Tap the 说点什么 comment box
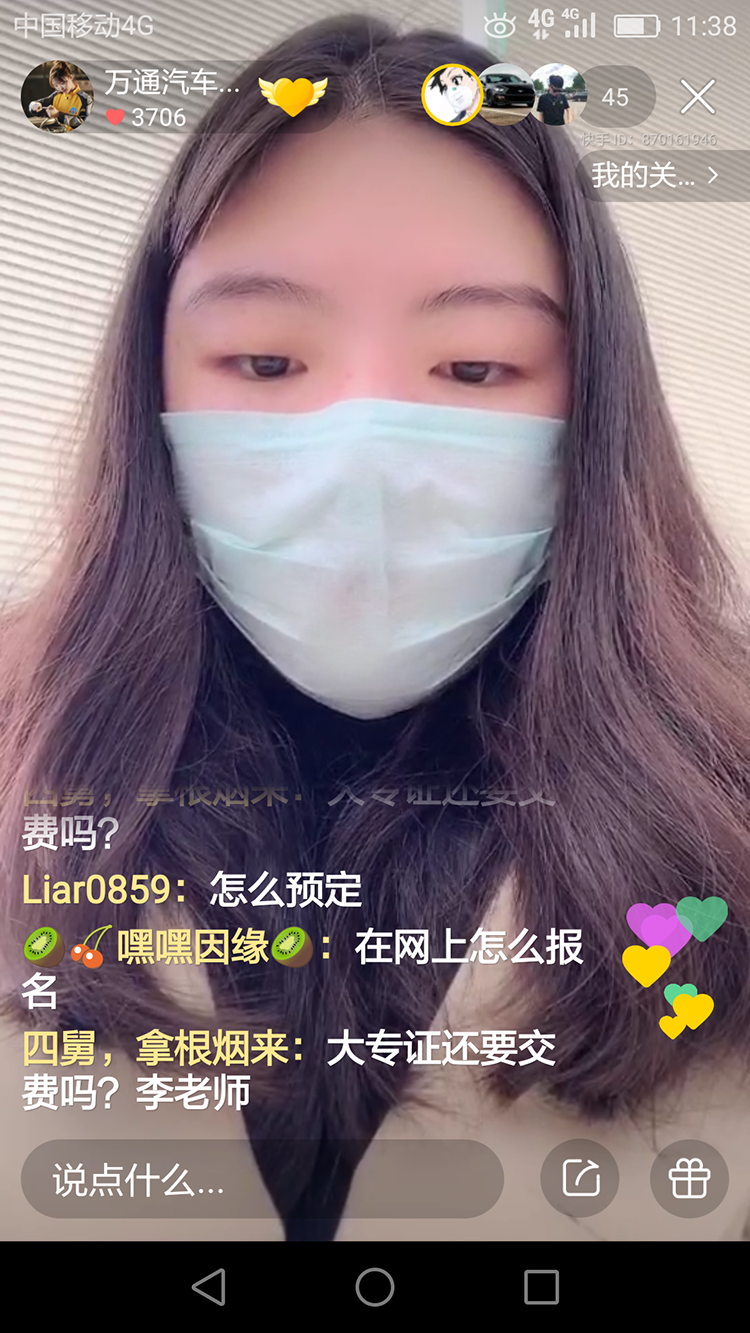 (x=262, y=1180)
